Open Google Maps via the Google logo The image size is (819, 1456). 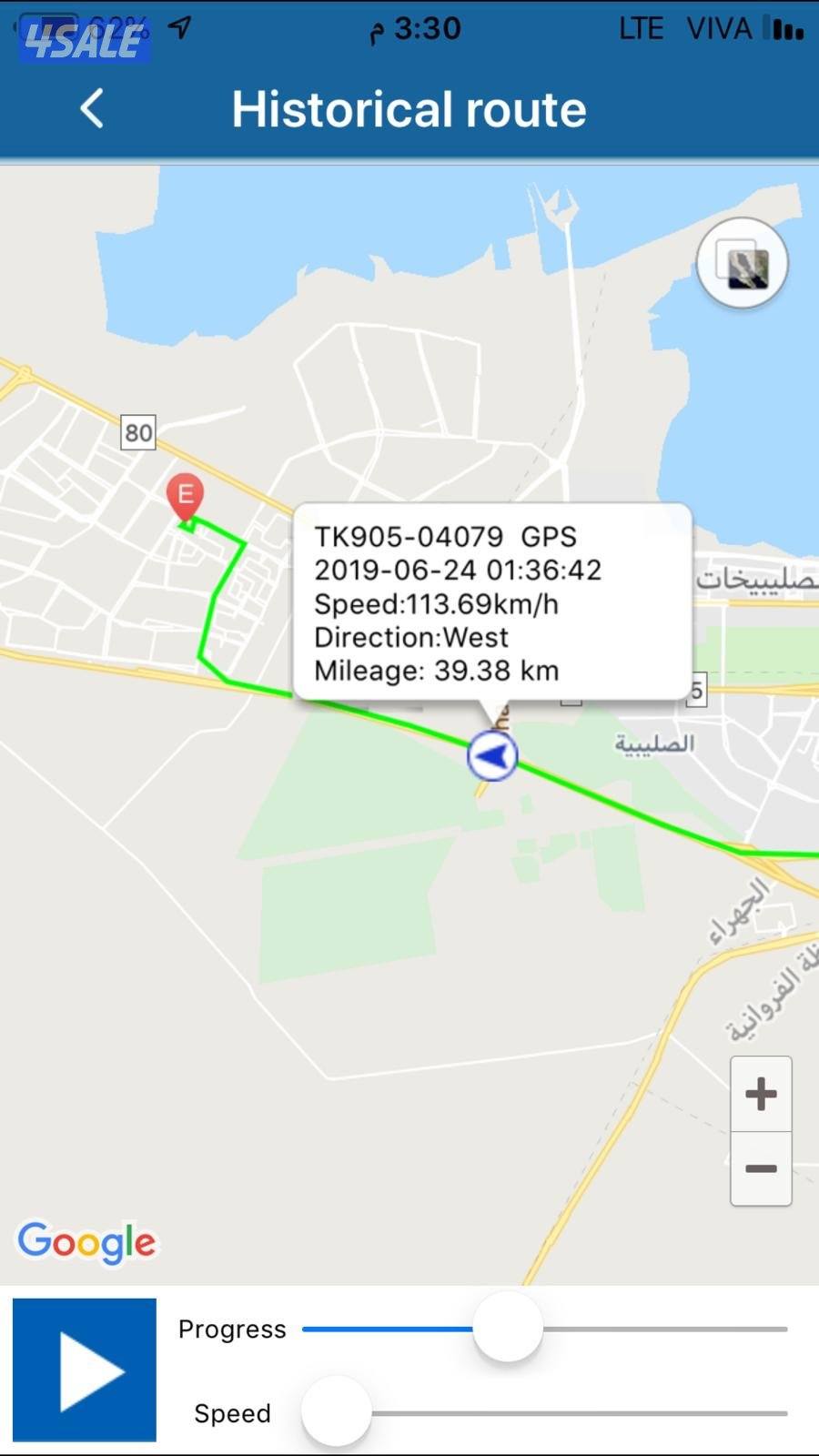pyautogui.click(x=88, y=1241)
